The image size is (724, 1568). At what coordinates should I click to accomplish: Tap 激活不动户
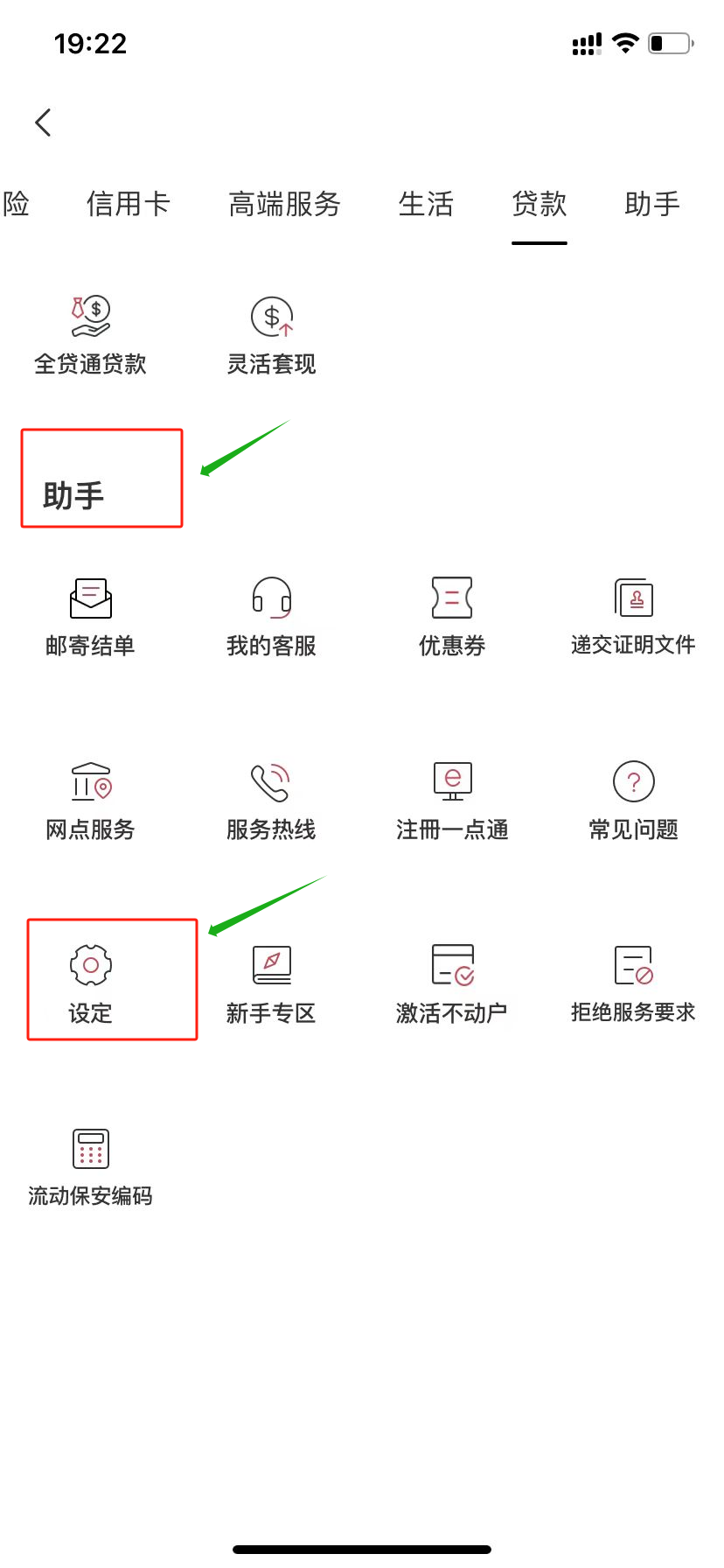pyautogui.click(x=452, y=984)
